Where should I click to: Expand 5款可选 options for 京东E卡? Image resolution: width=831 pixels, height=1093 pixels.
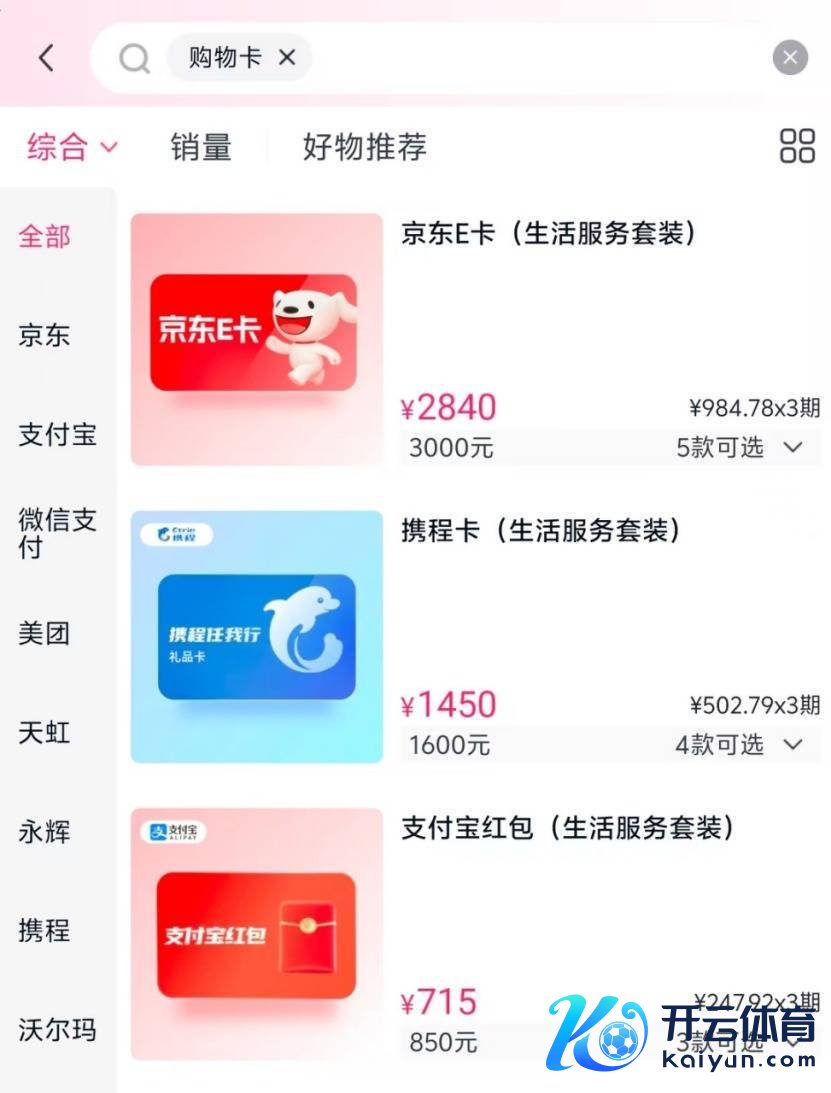(x=740, y=448)
